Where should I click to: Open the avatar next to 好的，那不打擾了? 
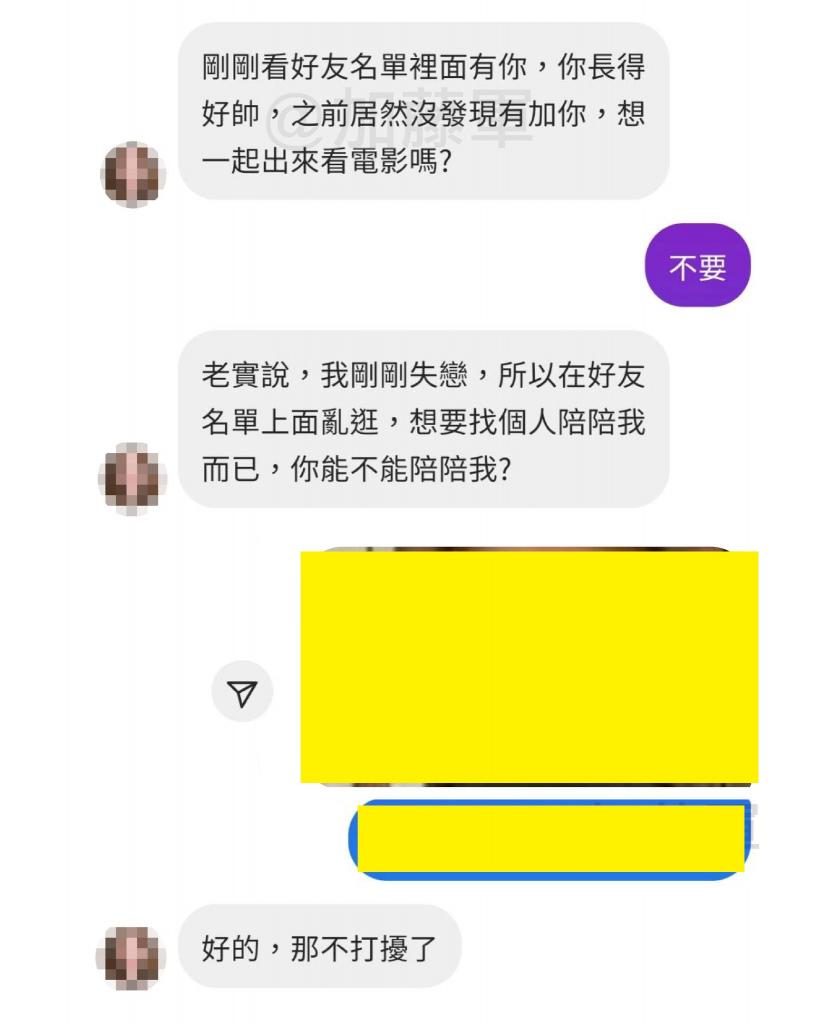[x=132, y=957]
